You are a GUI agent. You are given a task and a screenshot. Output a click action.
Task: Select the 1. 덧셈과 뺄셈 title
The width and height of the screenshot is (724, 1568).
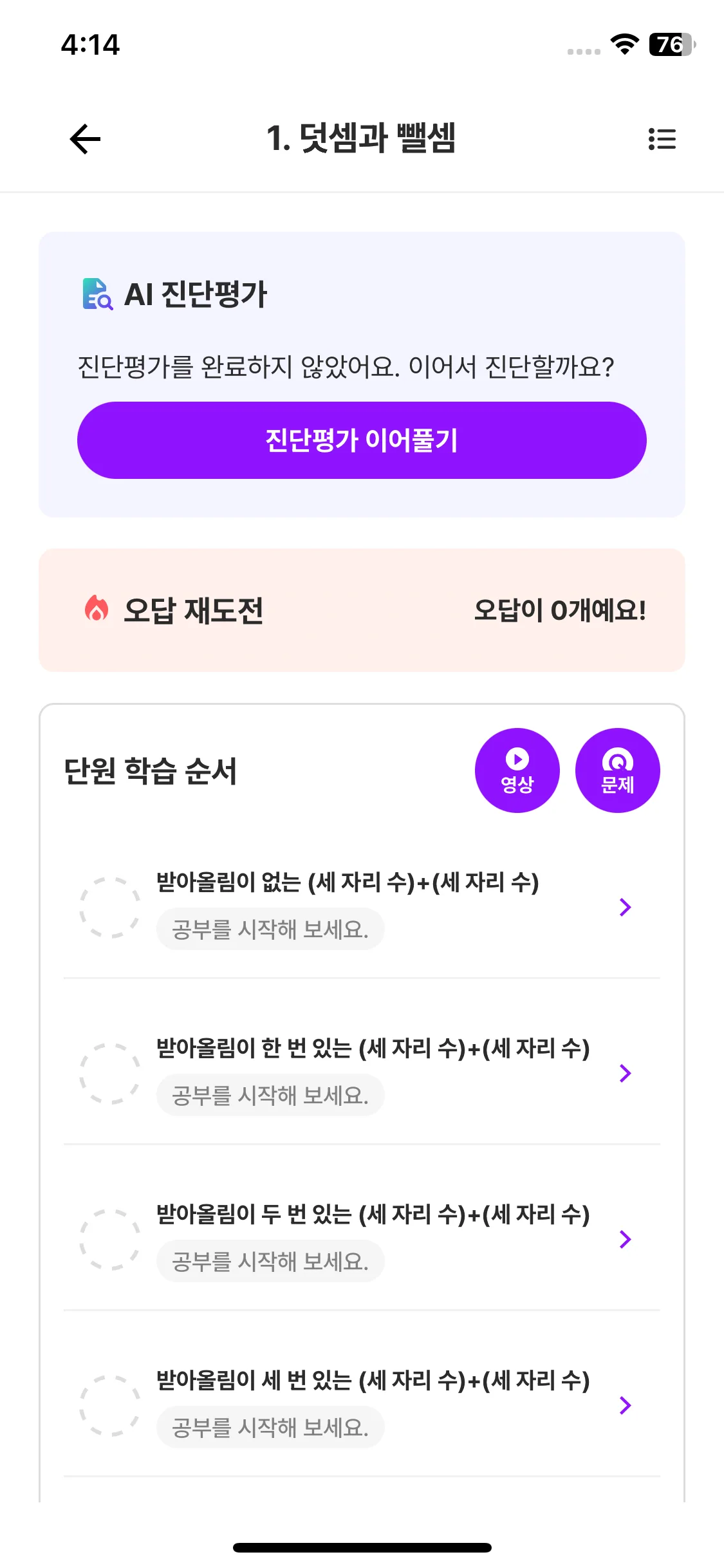362,139
